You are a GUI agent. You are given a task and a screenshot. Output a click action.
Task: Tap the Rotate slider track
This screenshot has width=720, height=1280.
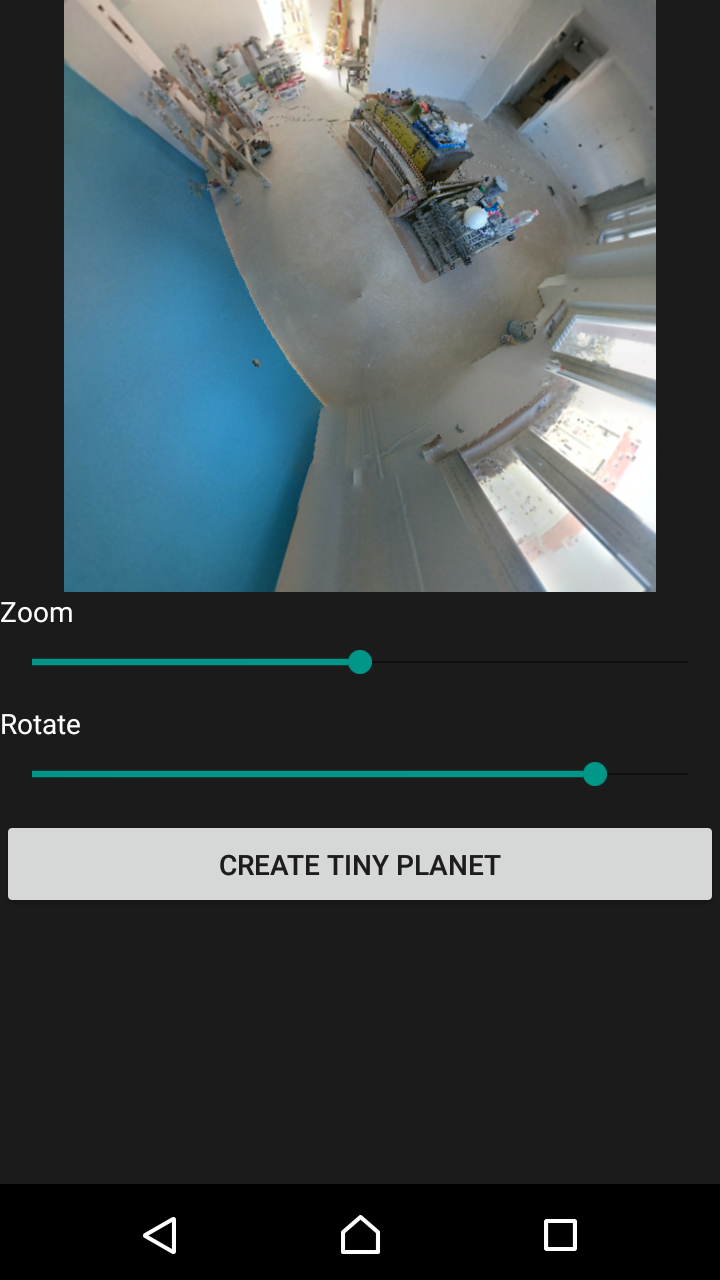pyautogui.click(x=360, y=774)
